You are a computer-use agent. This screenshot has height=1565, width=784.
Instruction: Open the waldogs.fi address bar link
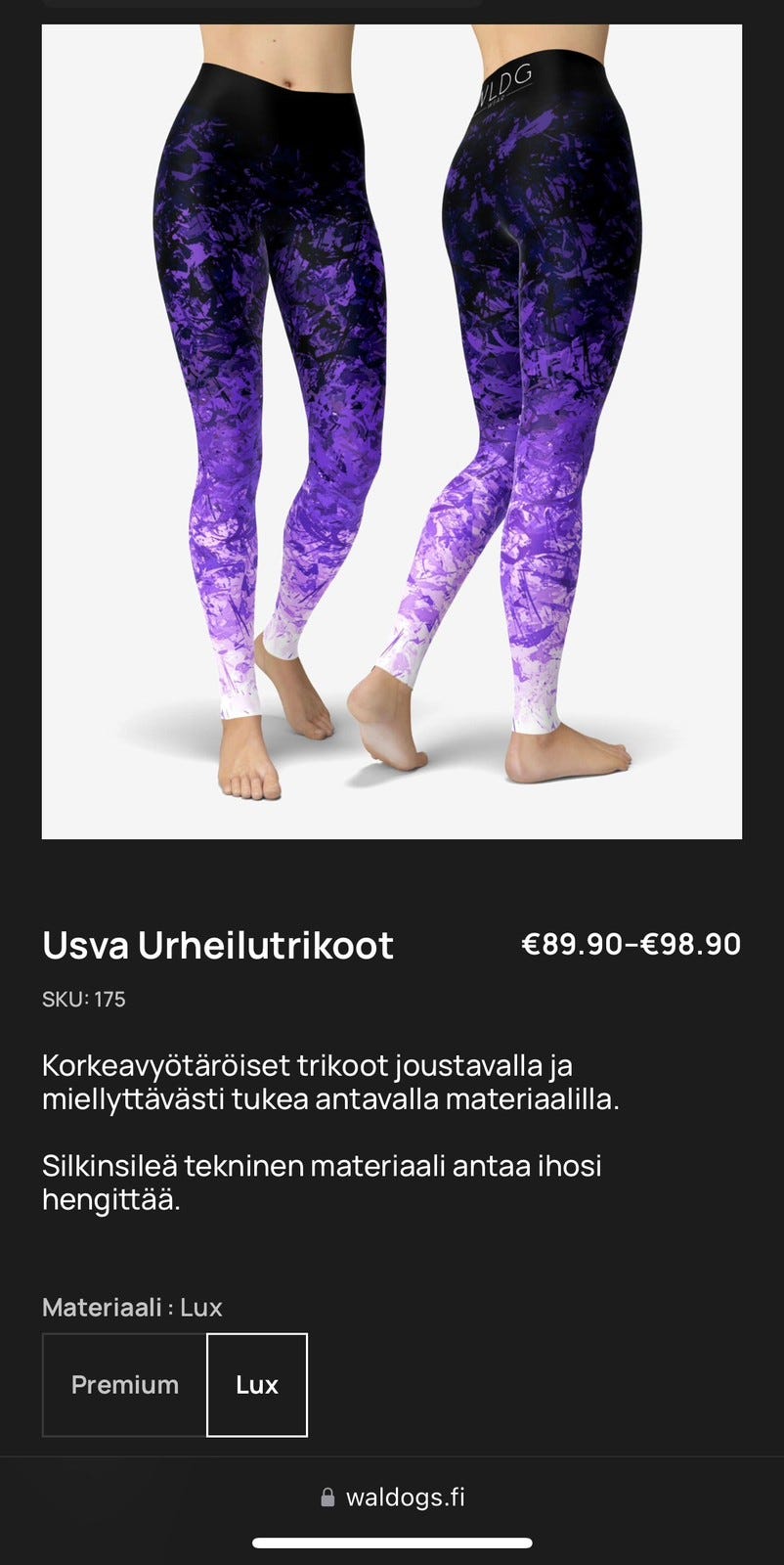(x=406, y=1496)
